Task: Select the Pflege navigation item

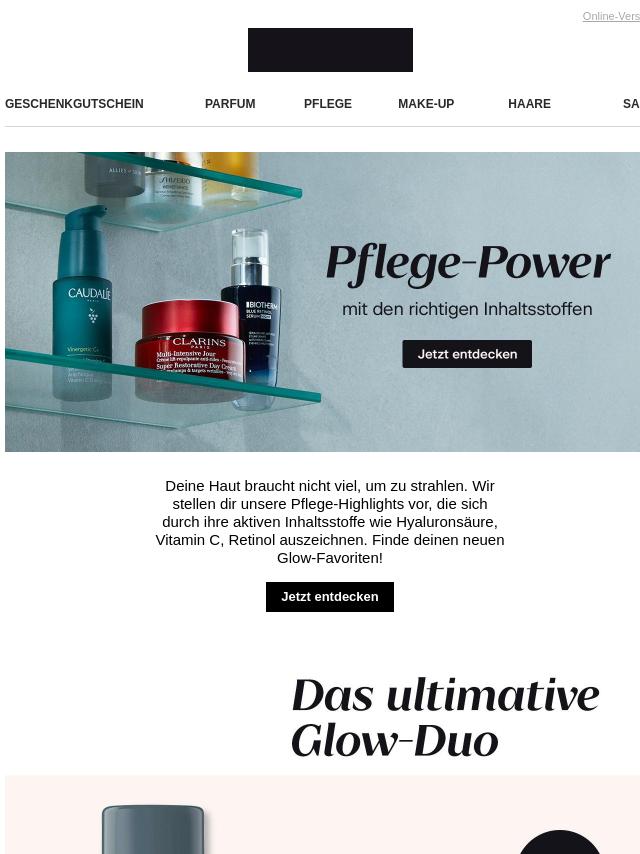Action: tap(328, 104)
